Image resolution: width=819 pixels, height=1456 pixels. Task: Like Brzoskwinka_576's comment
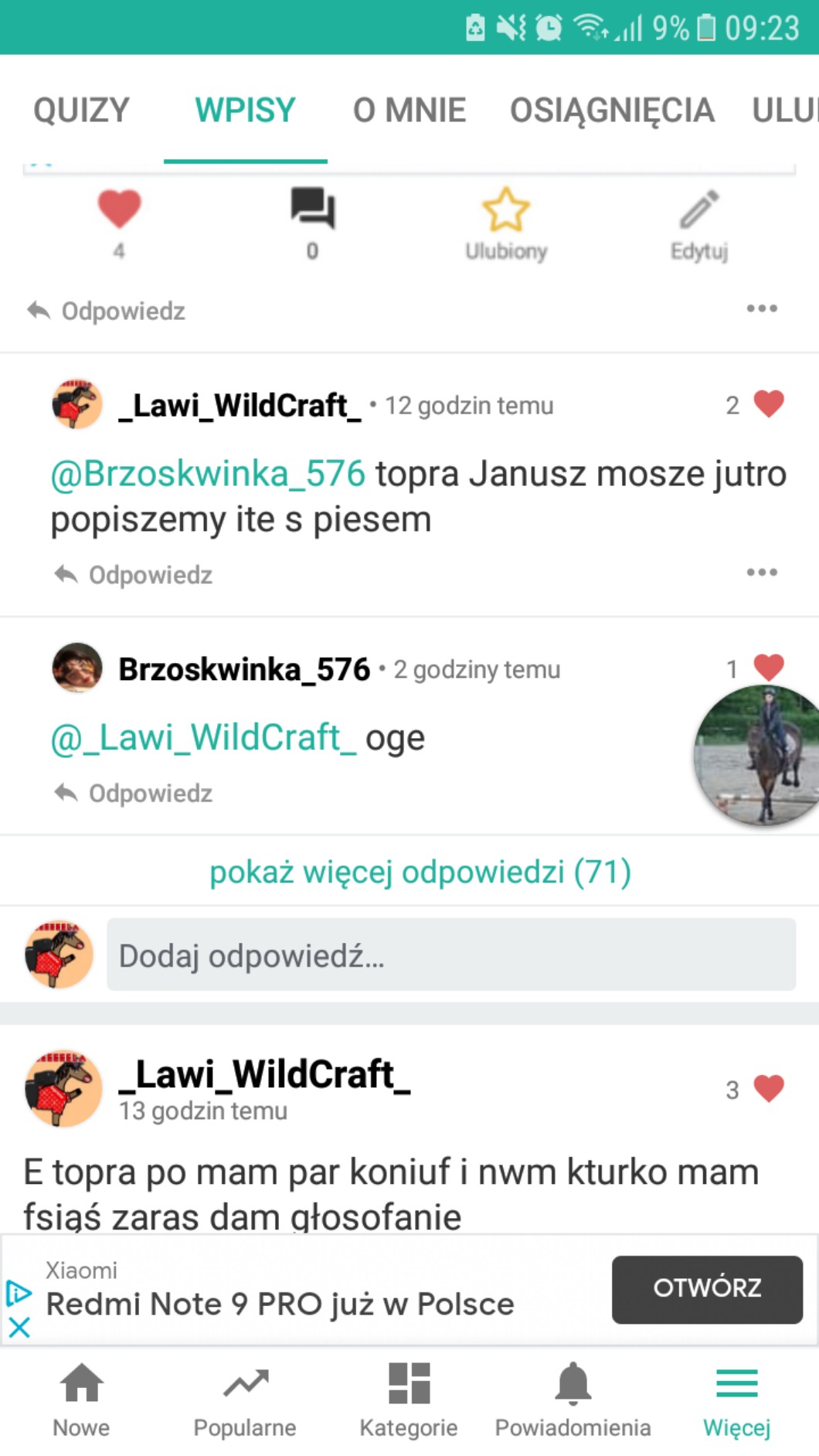pos(768,667)
